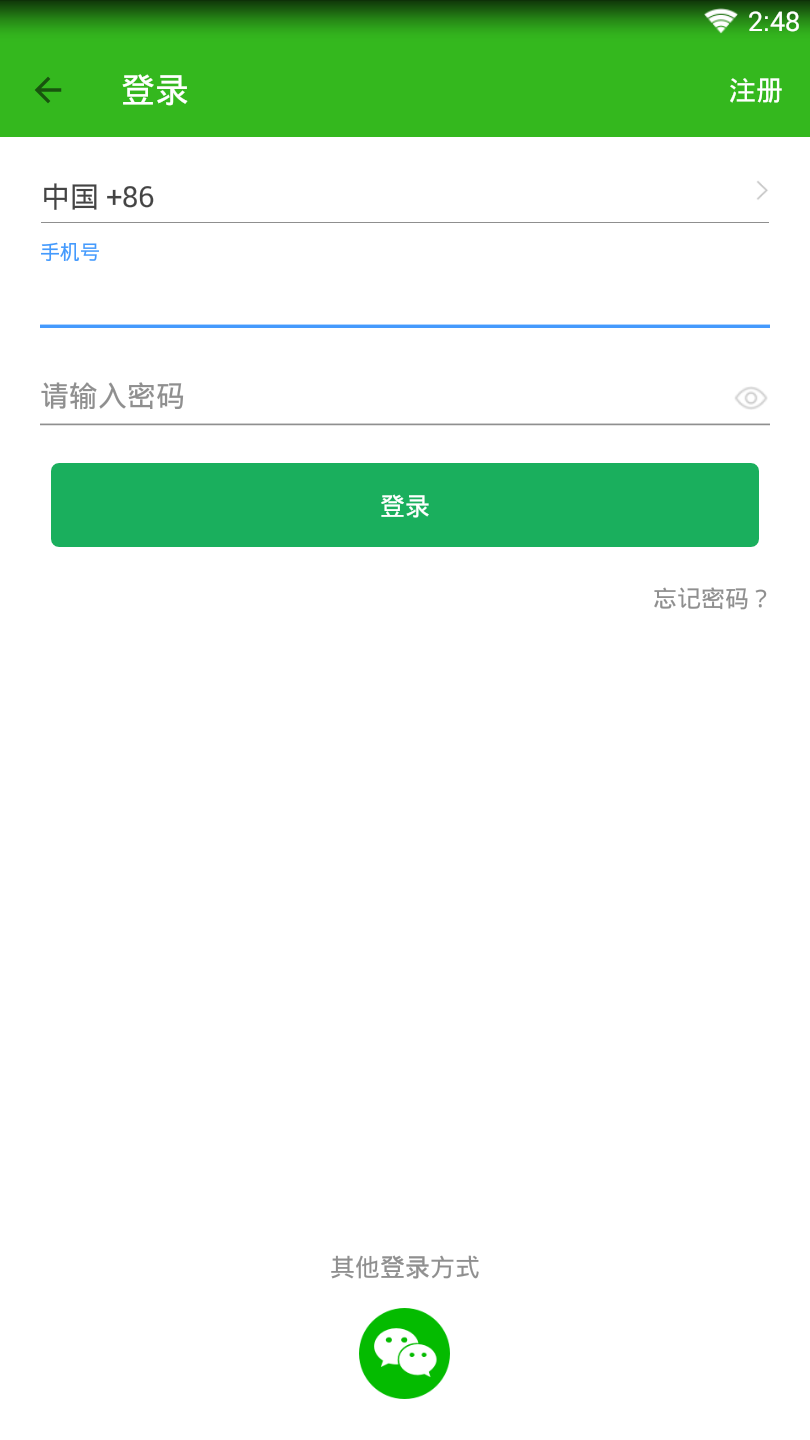Tap the back arrow to exit login
The width and height of the screenshot is (810, 1440).
click(x=47, y=89)
